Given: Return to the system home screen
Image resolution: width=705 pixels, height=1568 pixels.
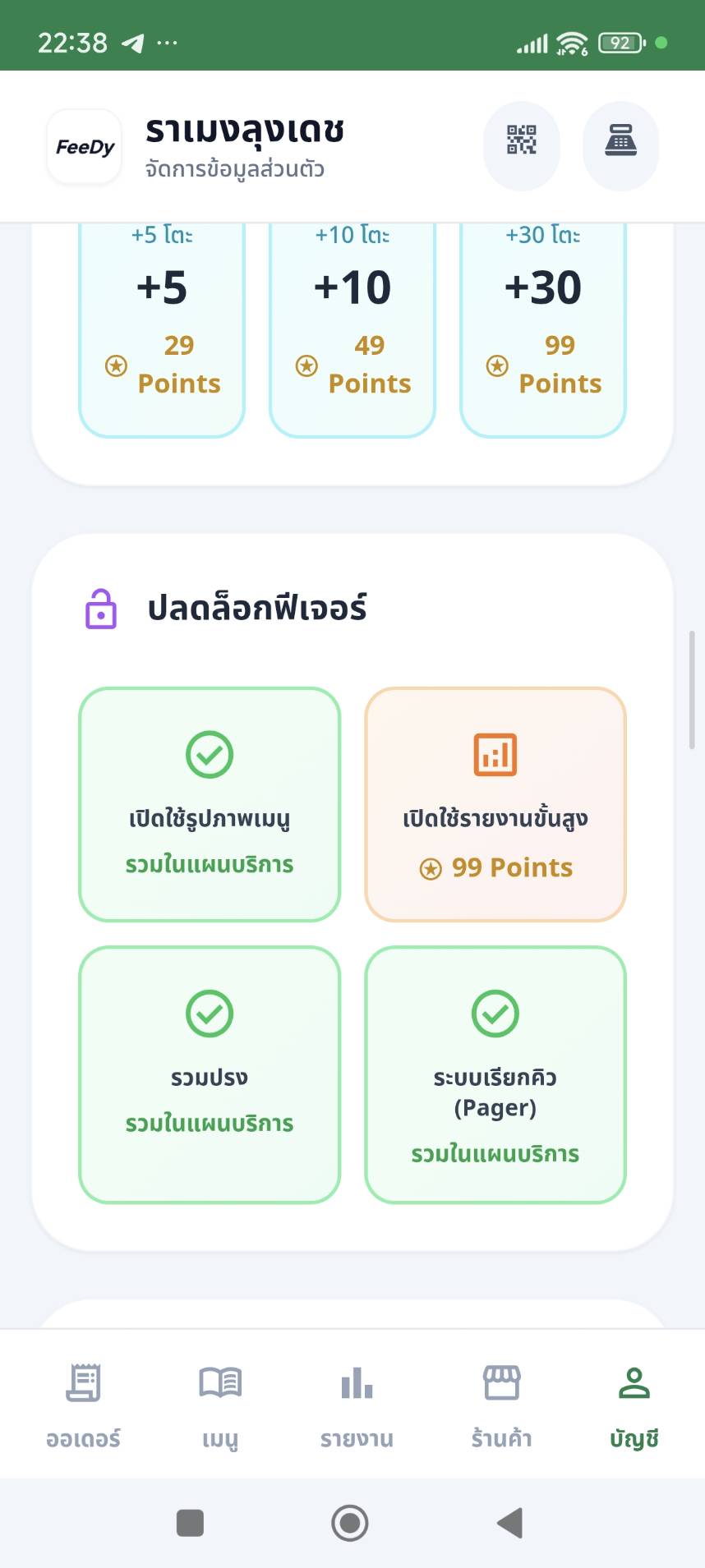Looking at the screenshot, I should coord(350,1523).
